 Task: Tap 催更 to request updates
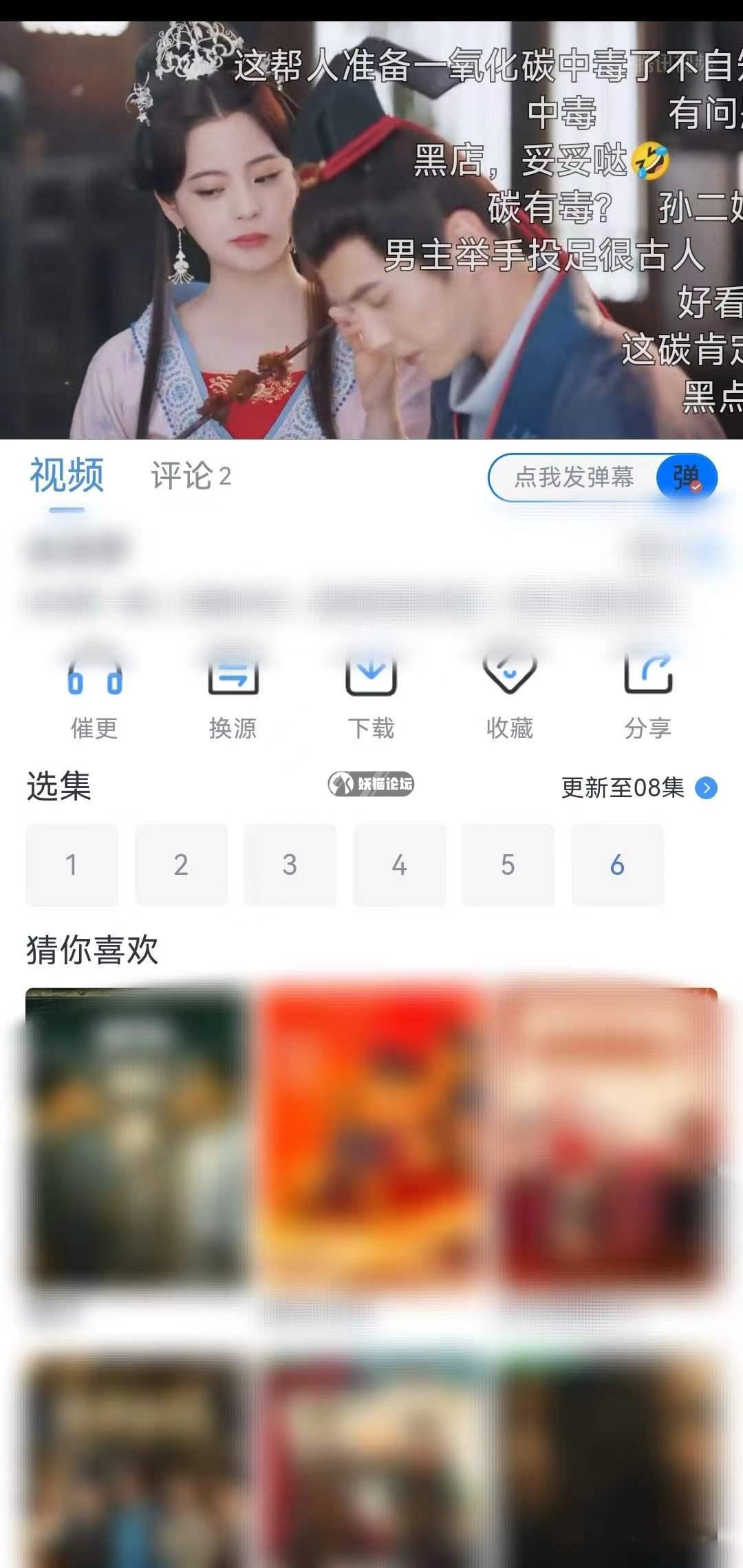click(95, 697)
